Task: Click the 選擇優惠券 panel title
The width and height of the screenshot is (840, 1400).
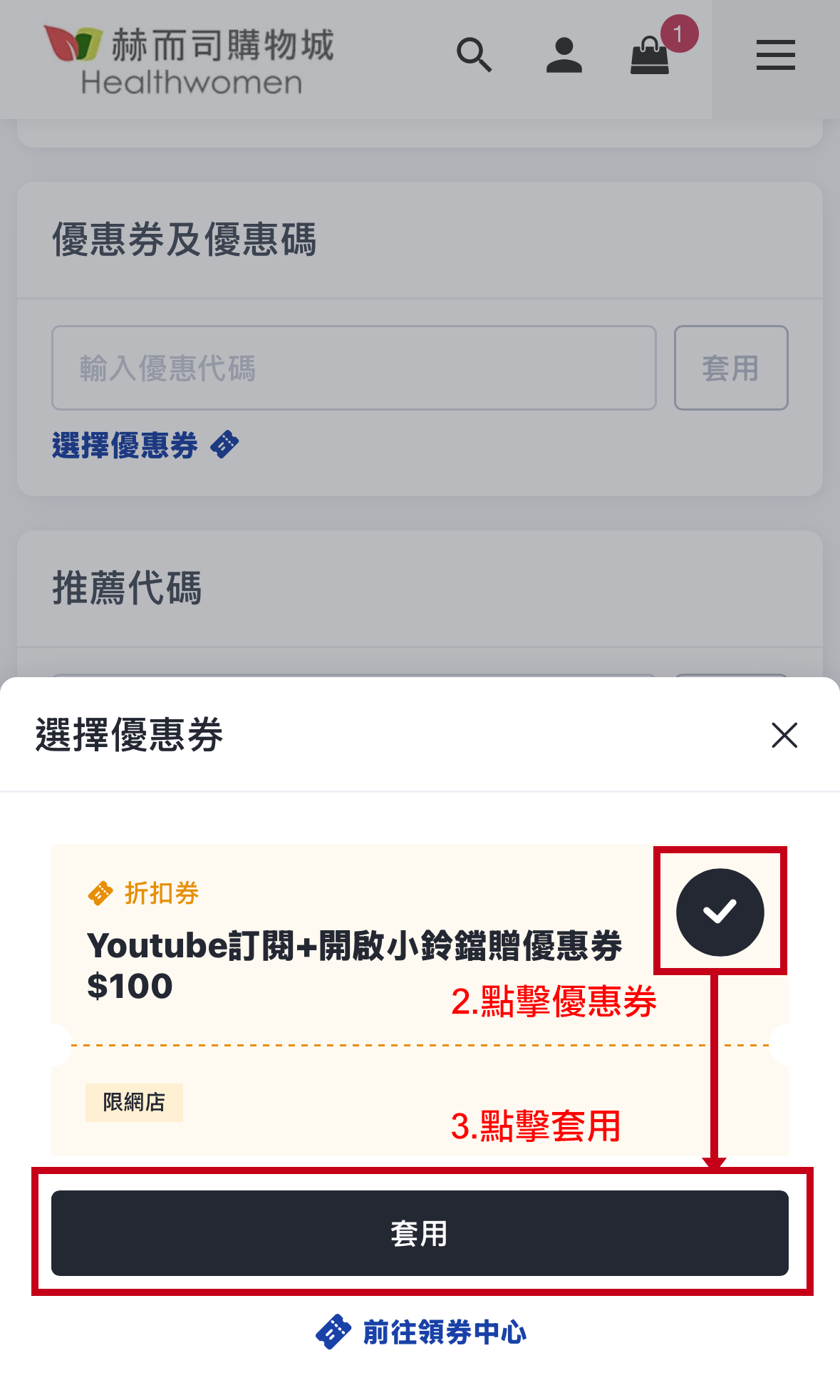Action: tap(128, 736)
